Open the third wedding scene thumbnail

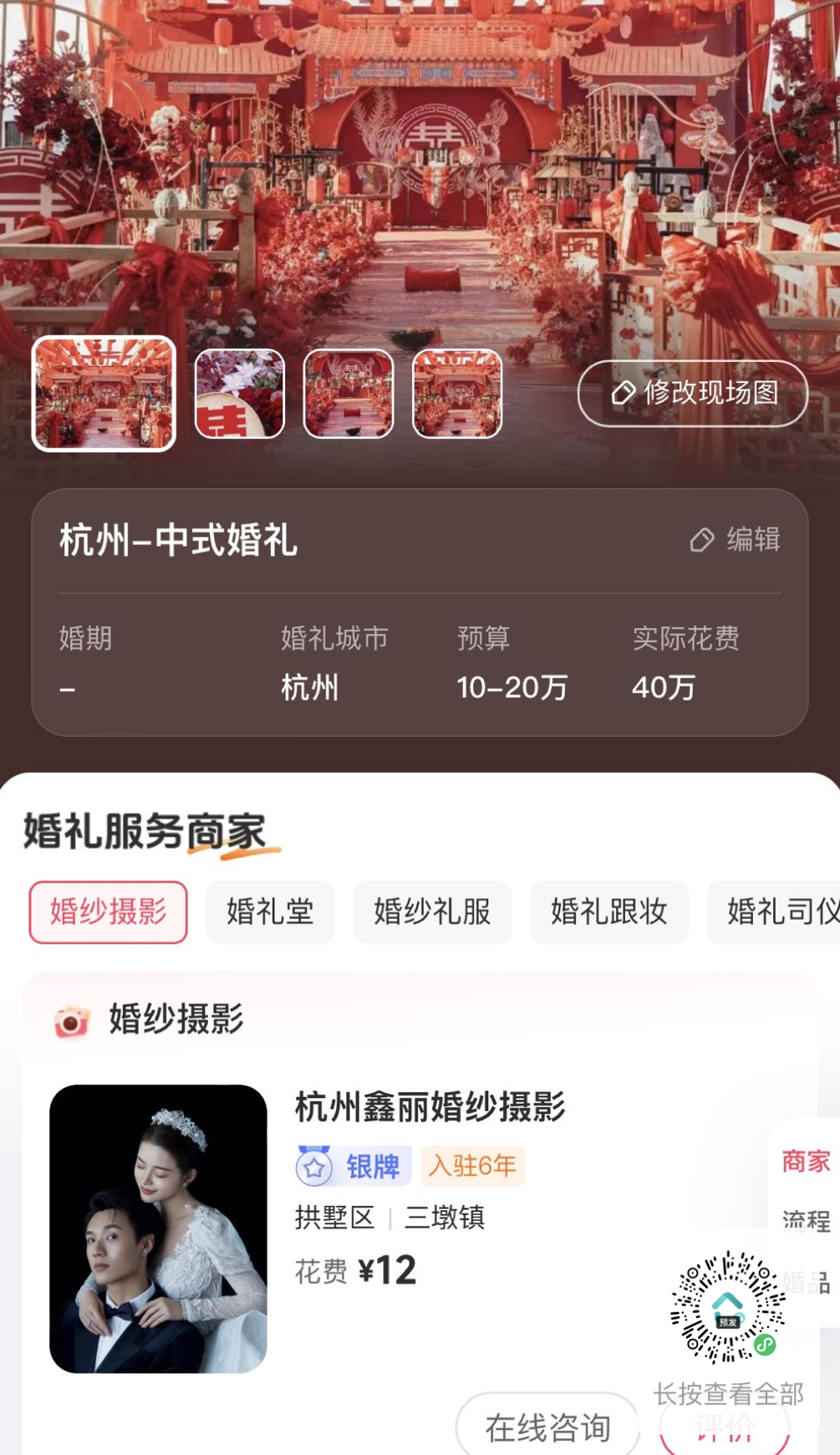pyautogui.click(x=349, y=394)
